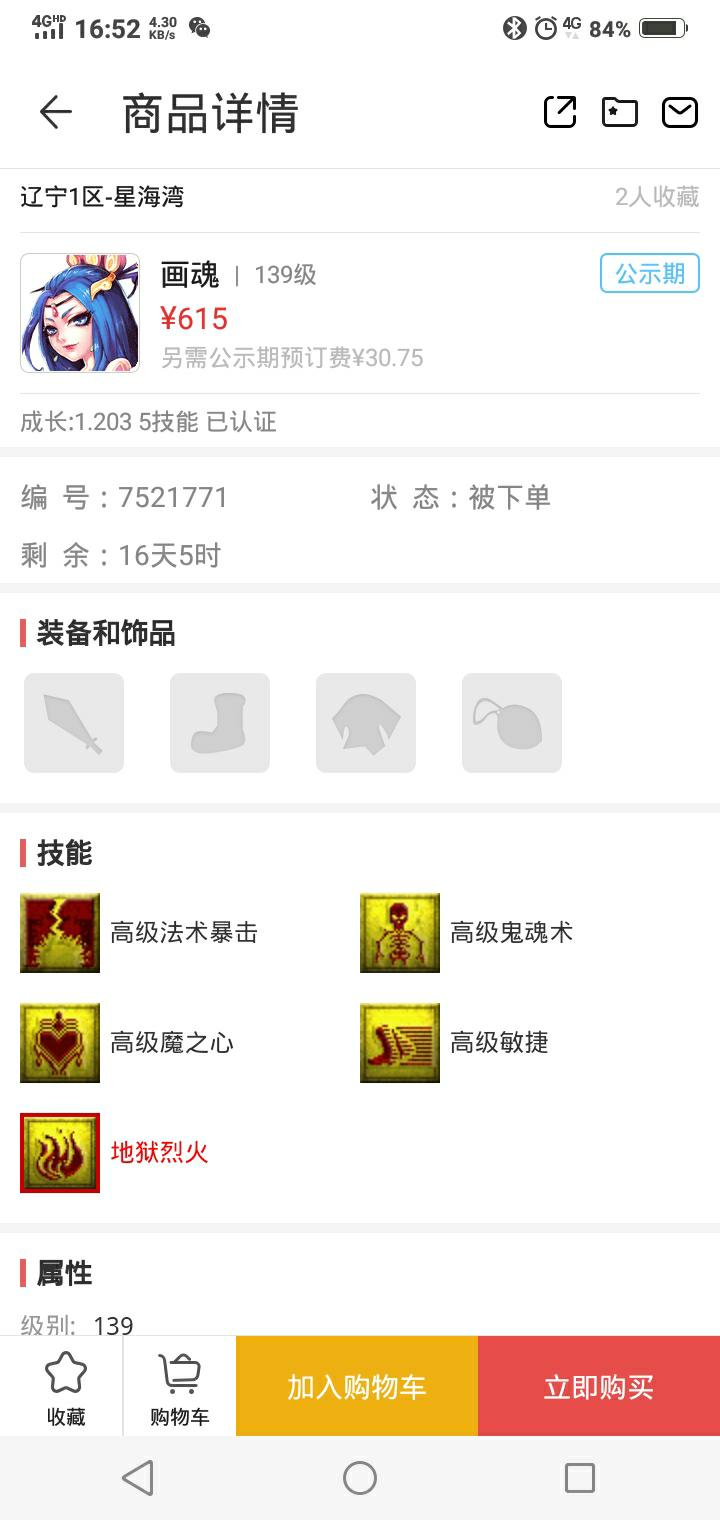Buy now with 立即购买
This screenshot has width=720, height=1520.
click(598, 1387)
